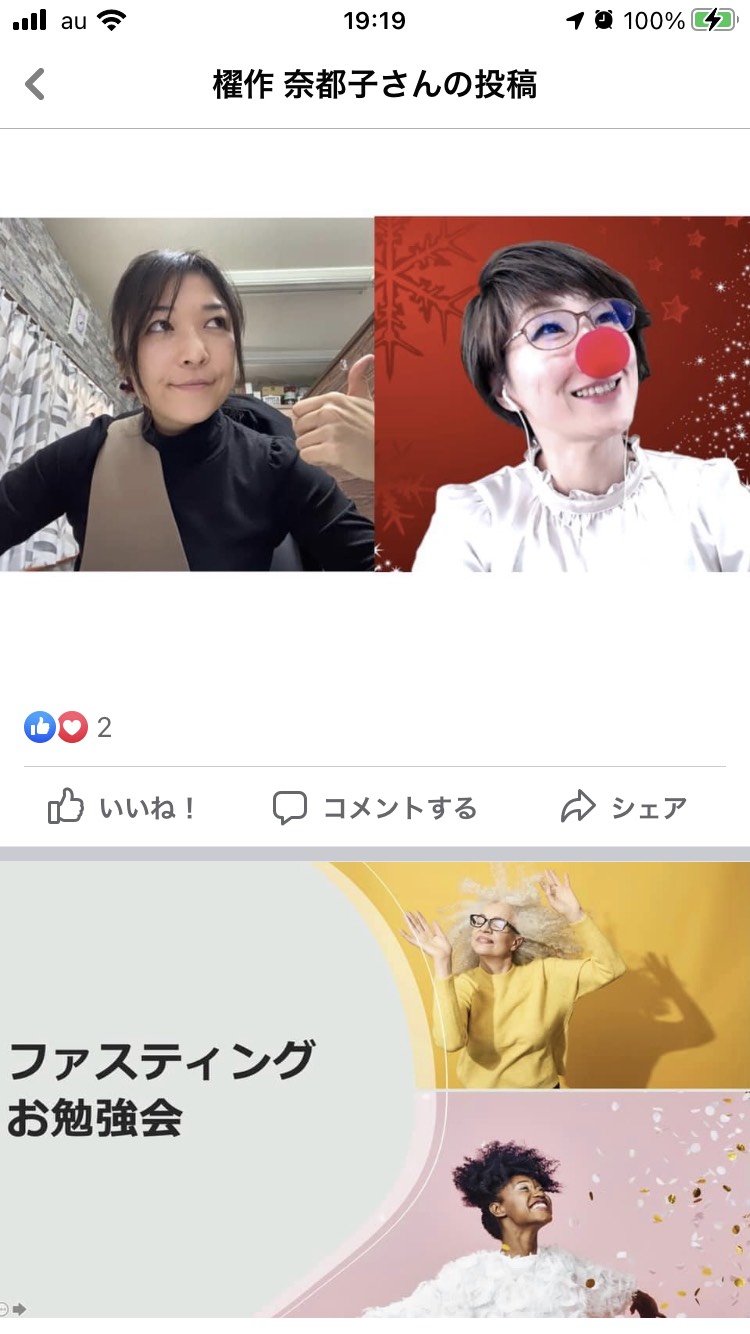Image resolution: width=750 pixels, height=1334 pixels.
Task: Tap コメントする to write a comment
Action: 375,807
